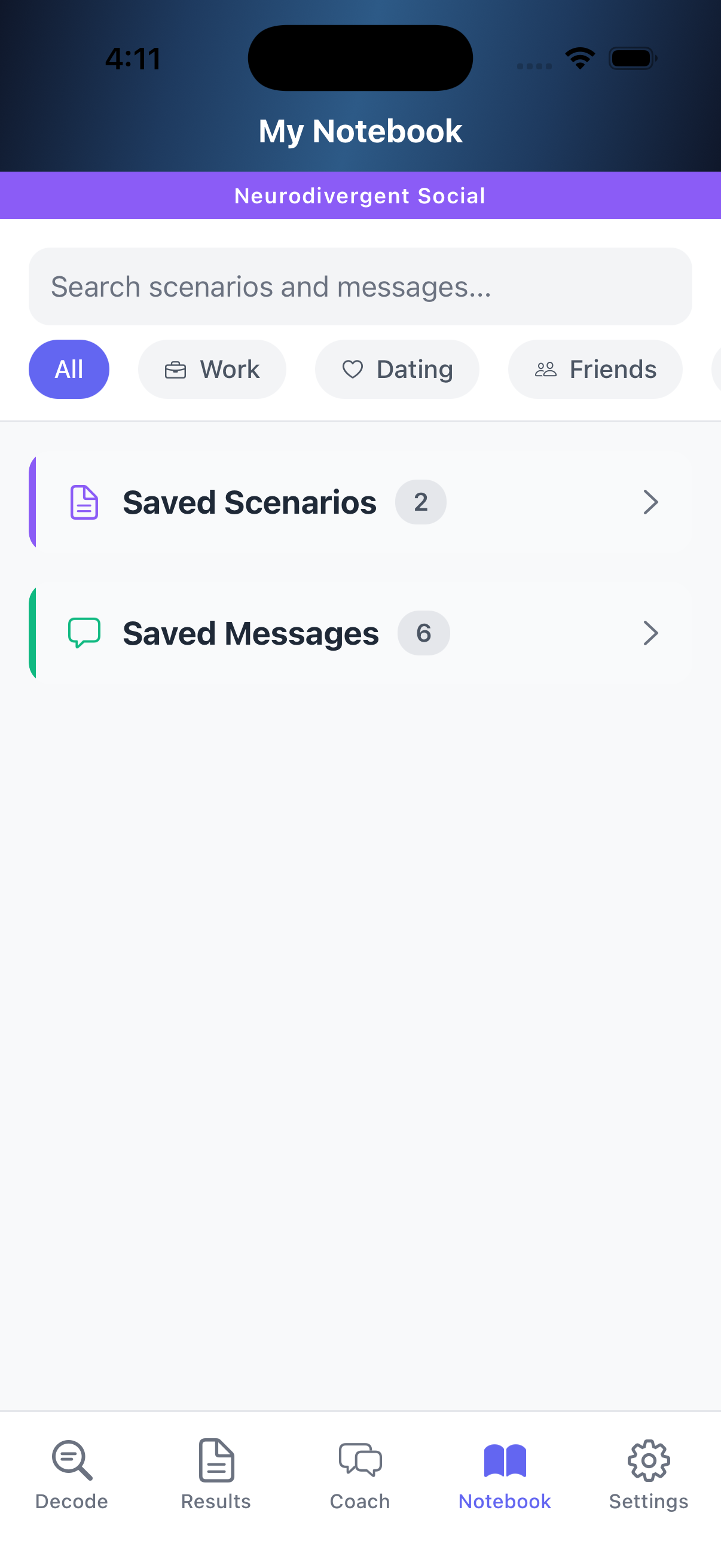The image size is (721, 1568).
Task: Tap the count badge showing 6
Action: coord(423,633)
